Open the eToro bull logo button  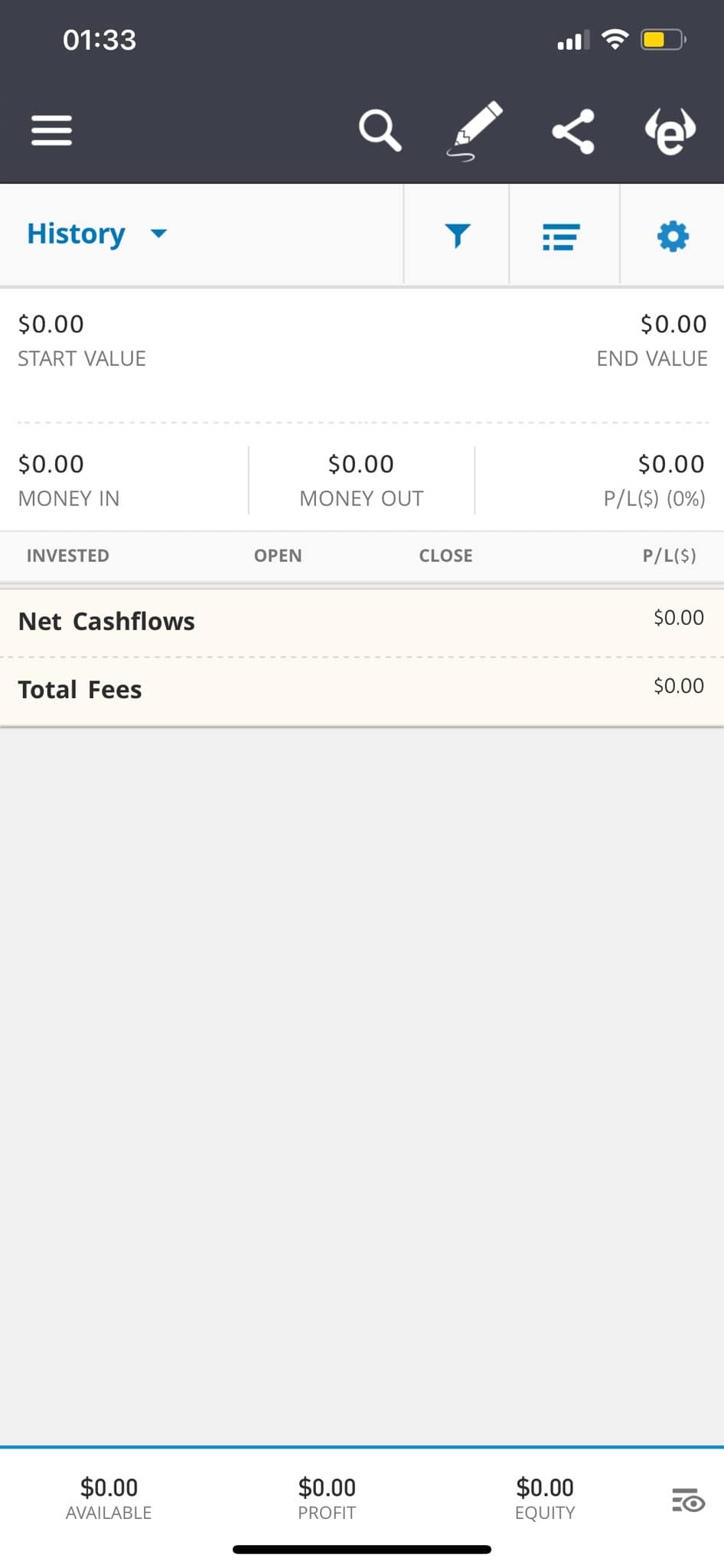[x=670, y=131]
